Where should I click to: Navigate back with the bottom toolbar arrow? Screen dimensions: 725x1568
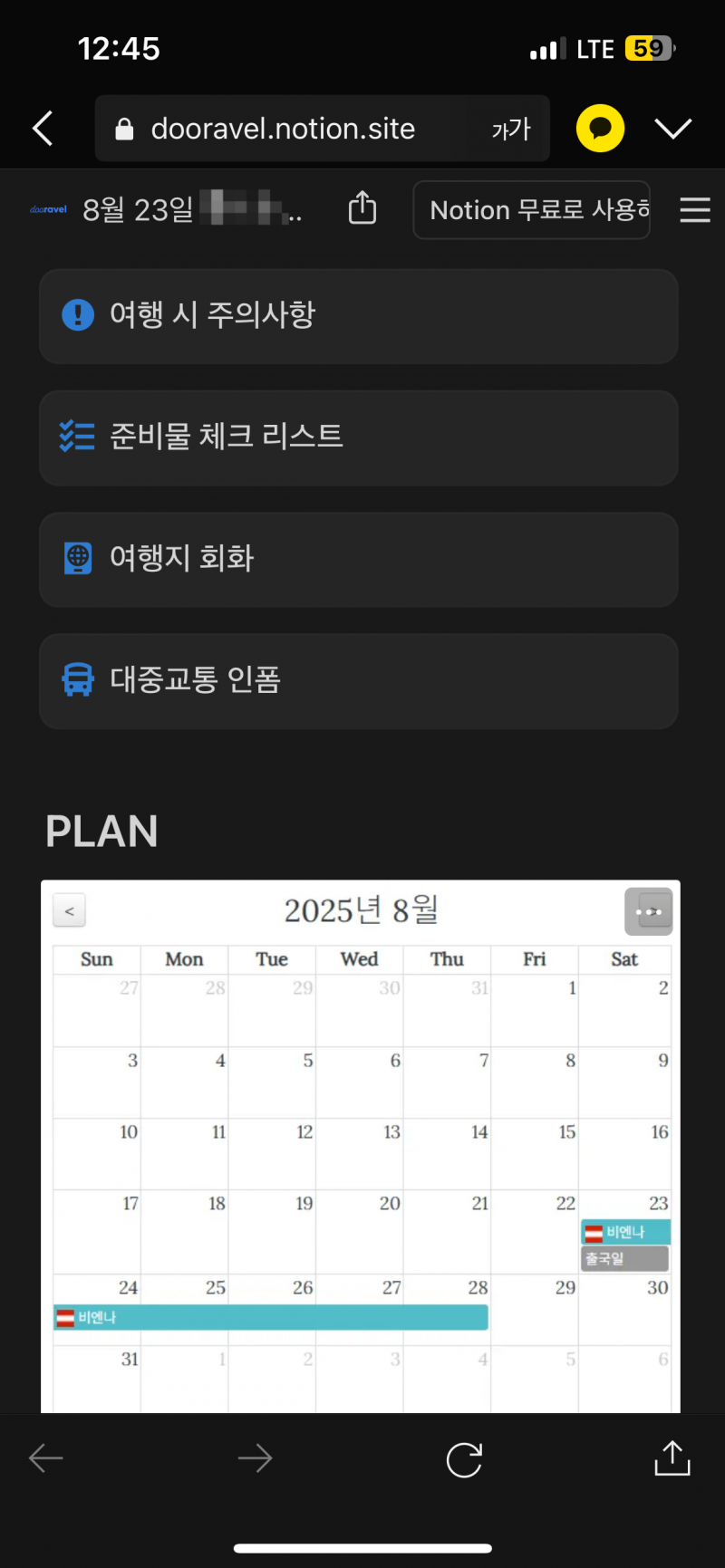coord(46,1458)
